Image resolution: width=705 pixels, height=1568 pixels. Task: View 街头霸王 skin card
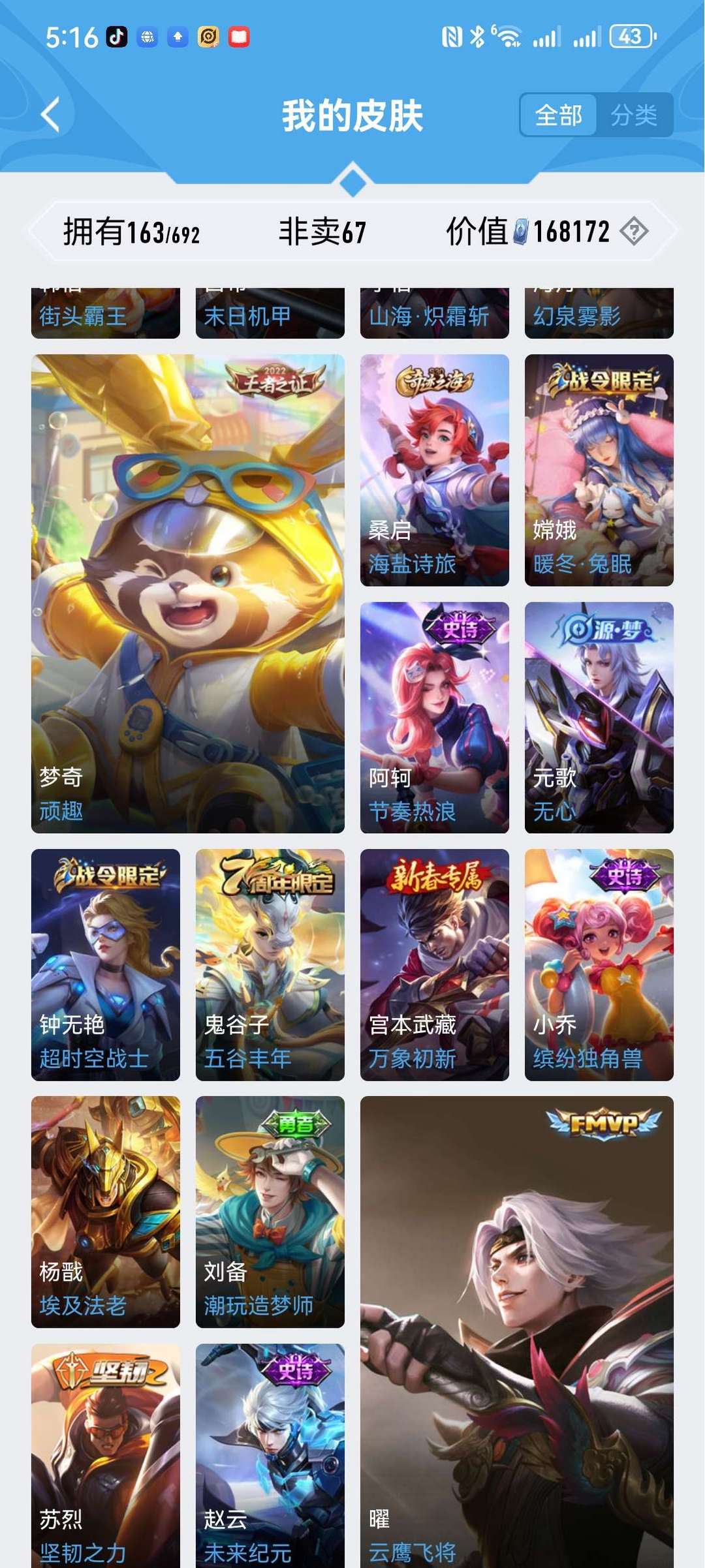pyautogui.click(x=106, y=313)
